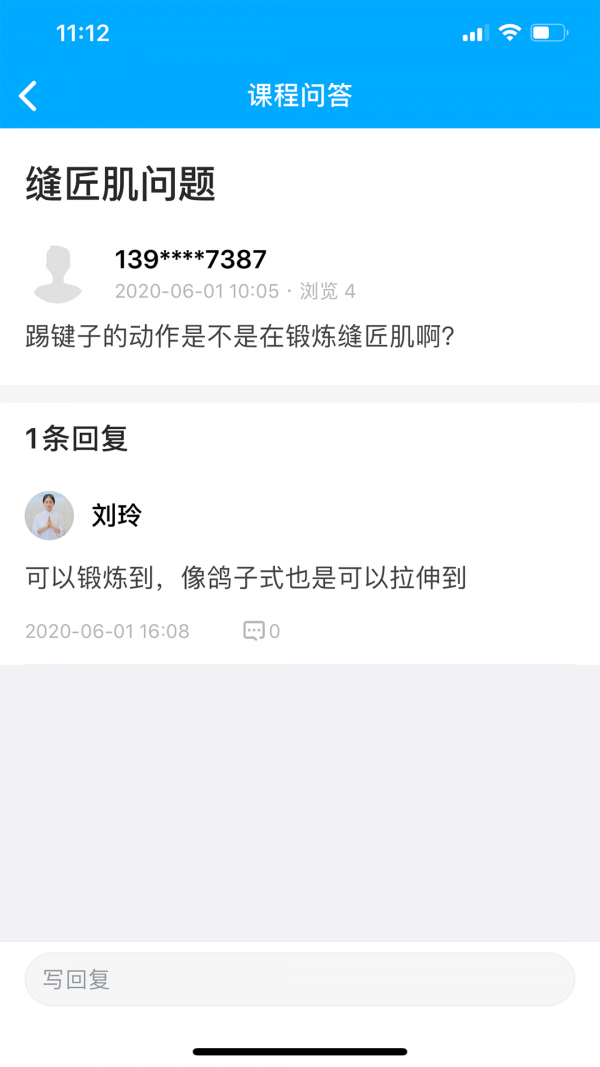
Task: Open the comment icon under 刘玲's reply
Action: point(255,631)
